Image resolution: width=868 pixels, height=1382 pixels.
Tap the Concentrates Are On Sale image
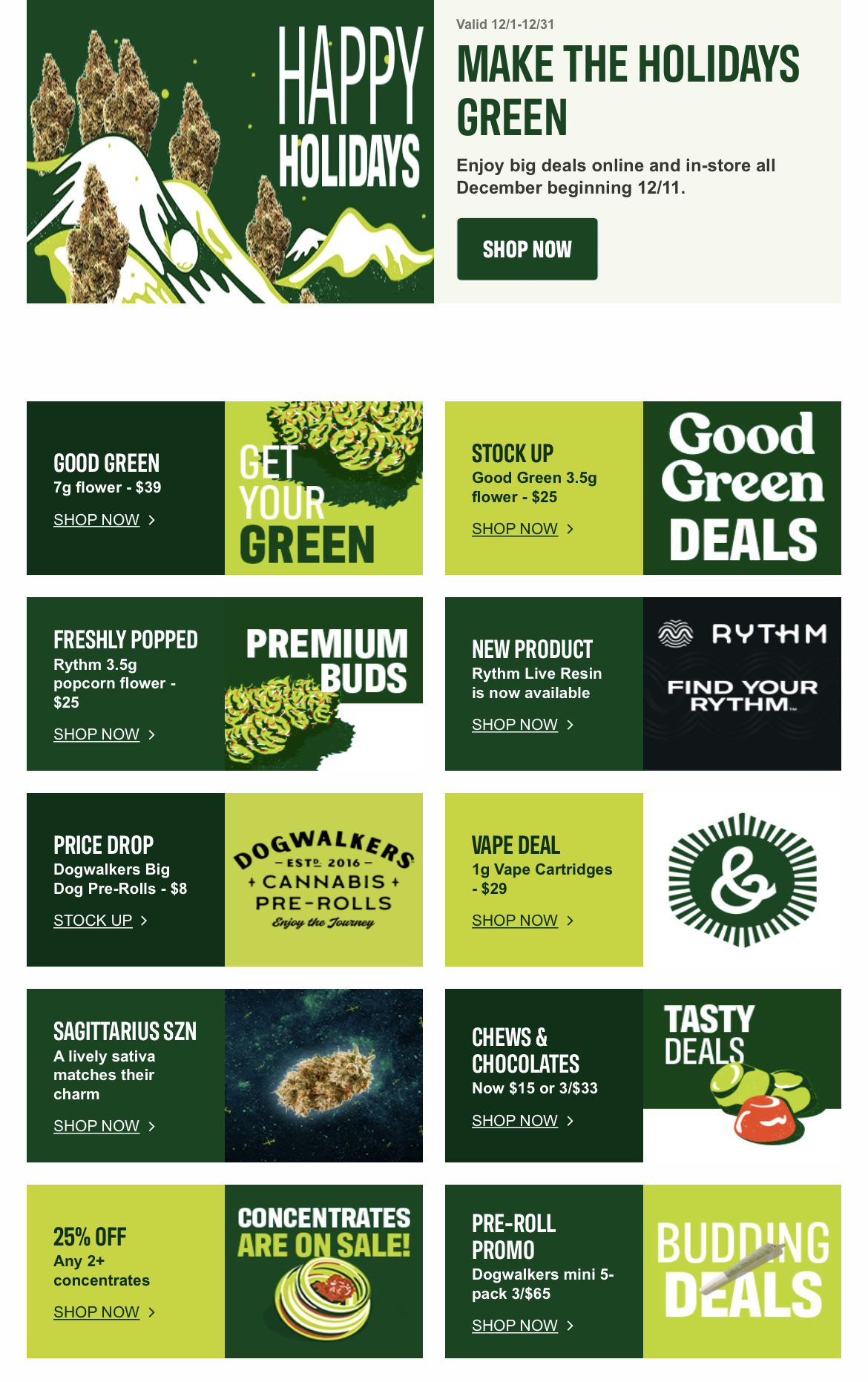tap(323, 1271)
